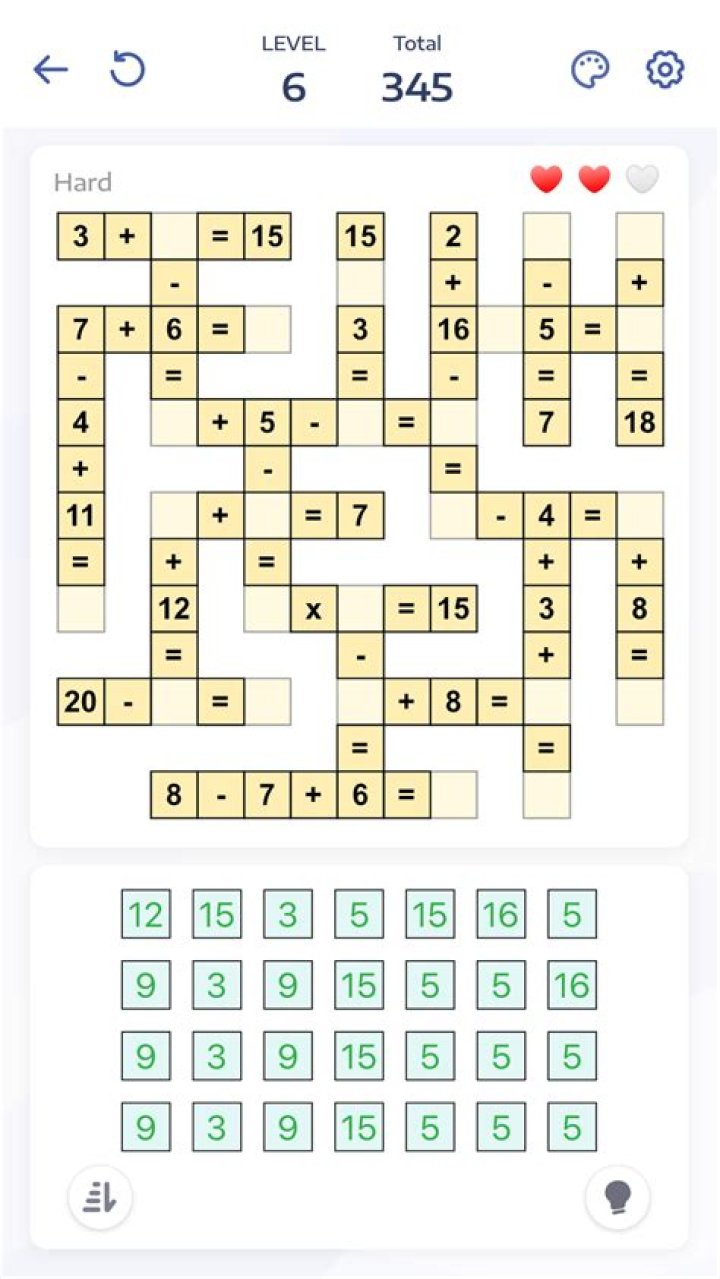Open the settings gear
720x1279 pixels.
click(664, 68)
